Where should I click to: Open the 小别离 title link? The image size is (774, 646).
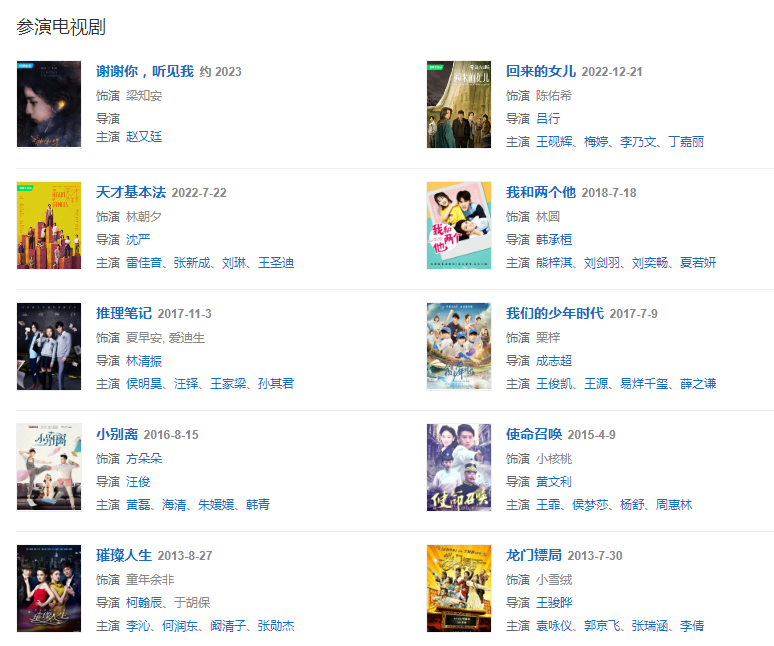(x=116, y=434)
